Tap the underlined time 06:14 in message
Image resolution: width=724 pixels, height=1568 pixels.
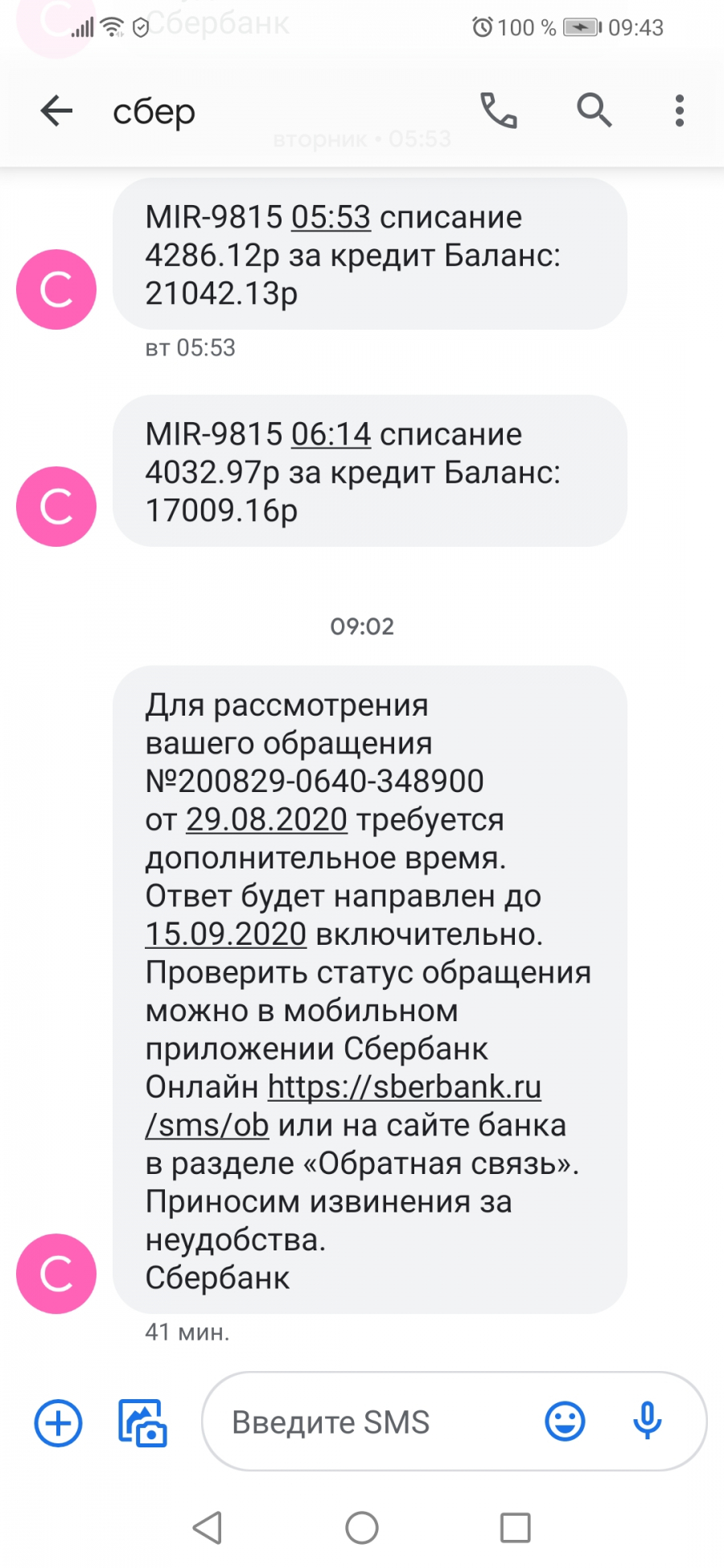(331, 434)
